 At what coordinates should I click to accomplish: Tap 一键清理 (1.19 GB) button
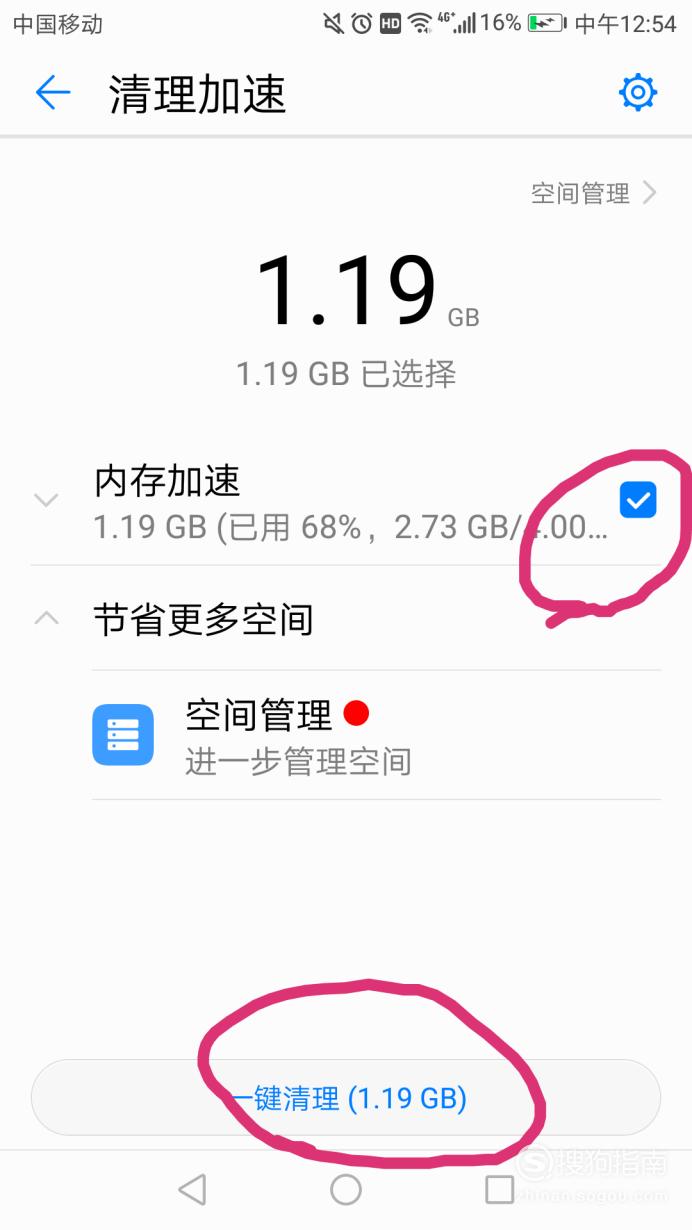point(346,1098)
